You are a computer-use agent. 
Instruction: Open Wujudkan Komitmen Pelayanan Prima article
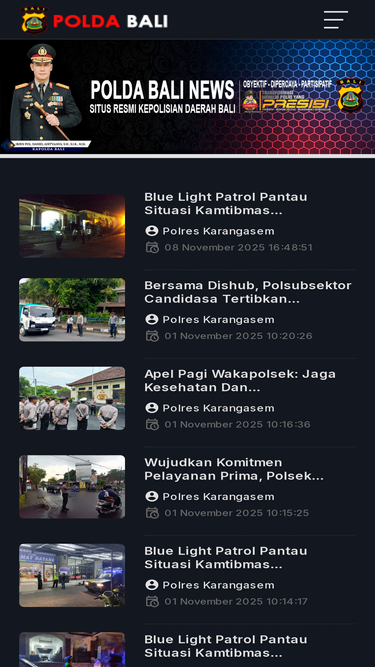pos(234,469)
